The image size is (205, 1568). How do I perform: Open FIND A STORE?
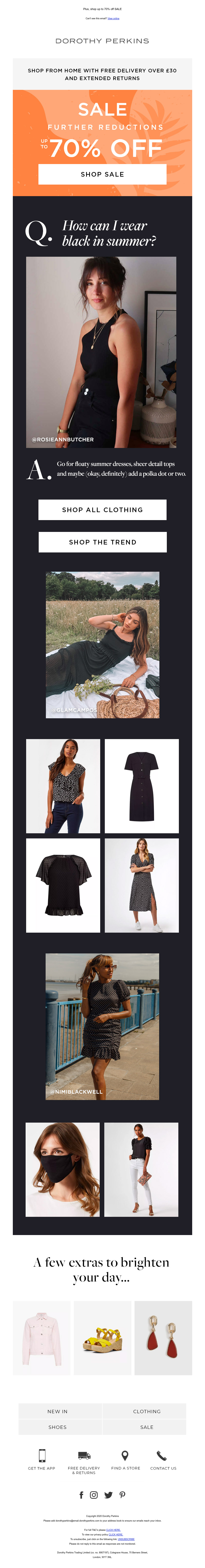coord(125,1459)
